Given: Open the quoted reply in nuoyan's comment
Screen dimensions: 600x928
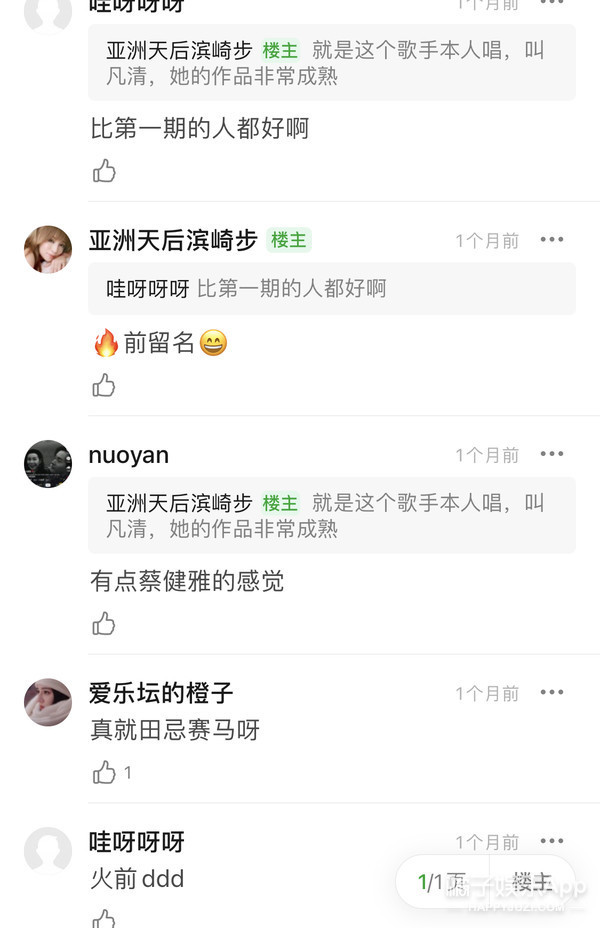Looking at the screenshot, I should 332,515.
